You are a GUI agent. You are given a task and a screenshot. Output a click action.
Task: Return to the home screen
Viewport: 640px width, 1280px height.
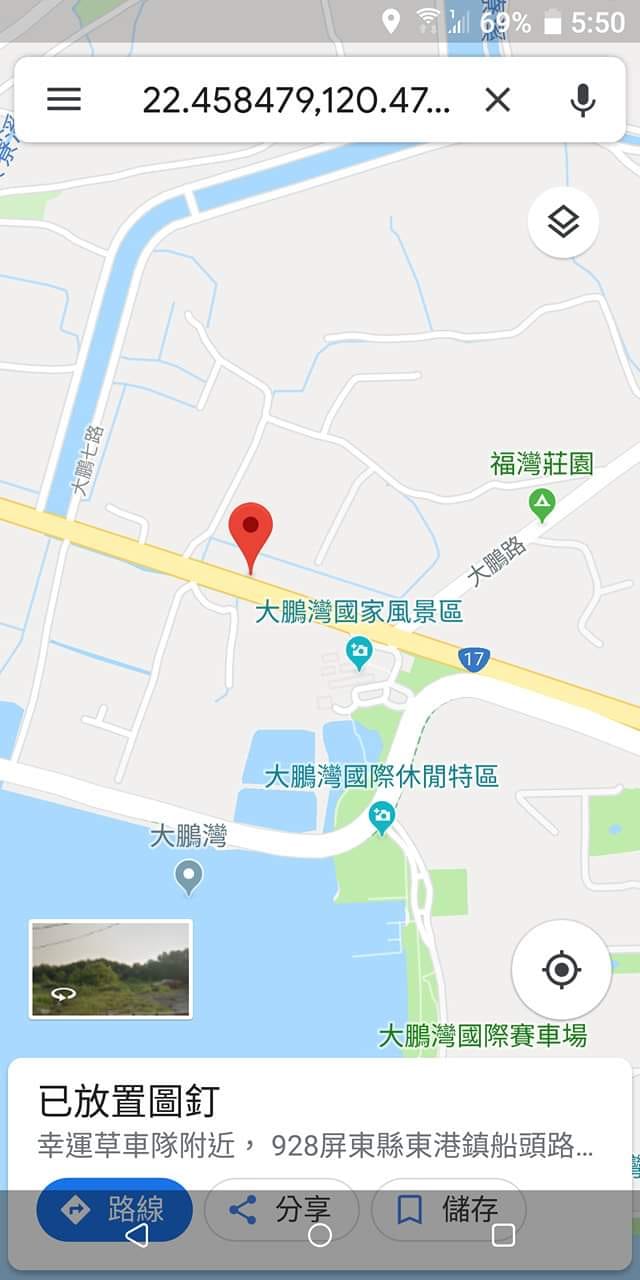[x=320, y=1236]
